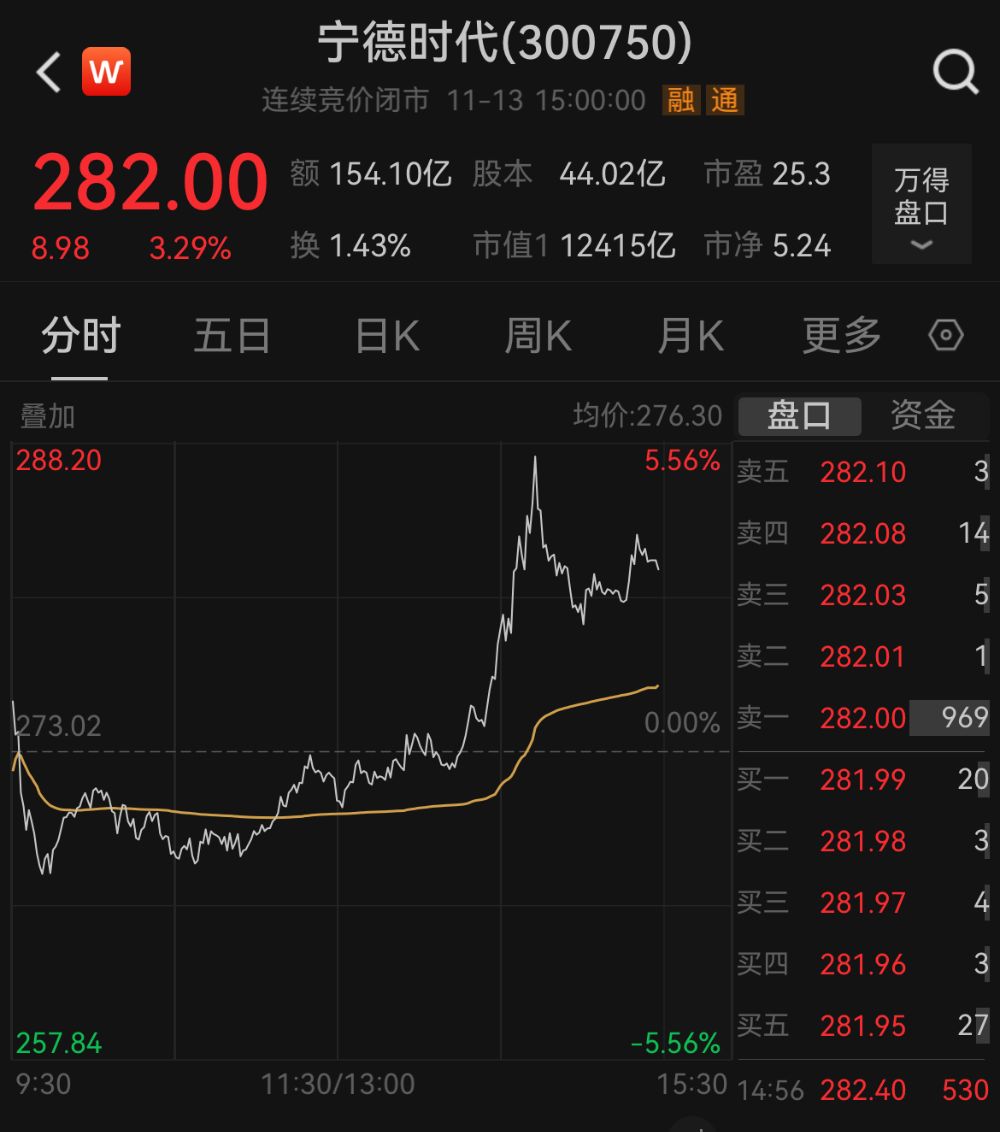This screenshot has width=1000, height=1132.
Task: Open the search magnifier icon
Action: (x=955, y=72)
